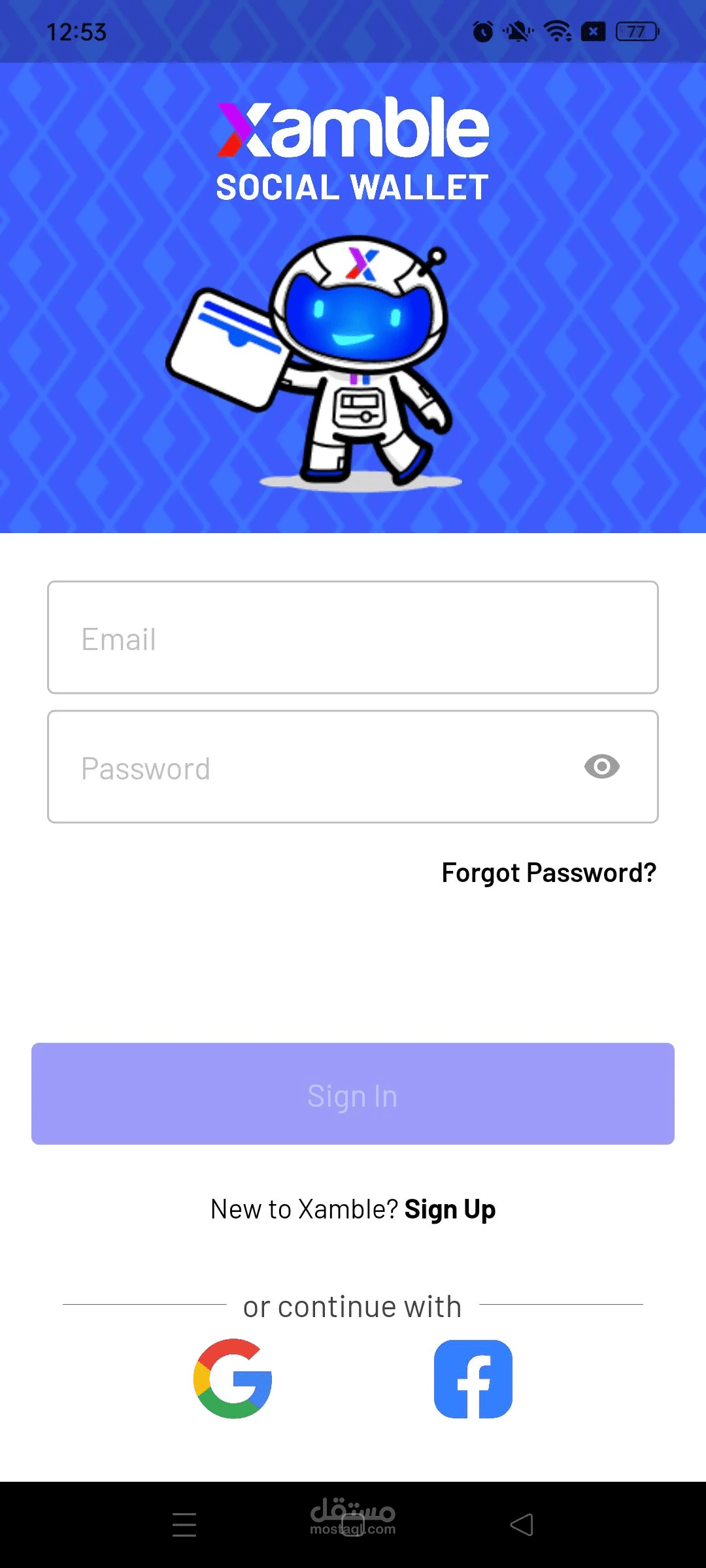Viewport: 706px width, 1568px height.
Task: Sign in with the Facebook icon
Action: click(473, 1379)
